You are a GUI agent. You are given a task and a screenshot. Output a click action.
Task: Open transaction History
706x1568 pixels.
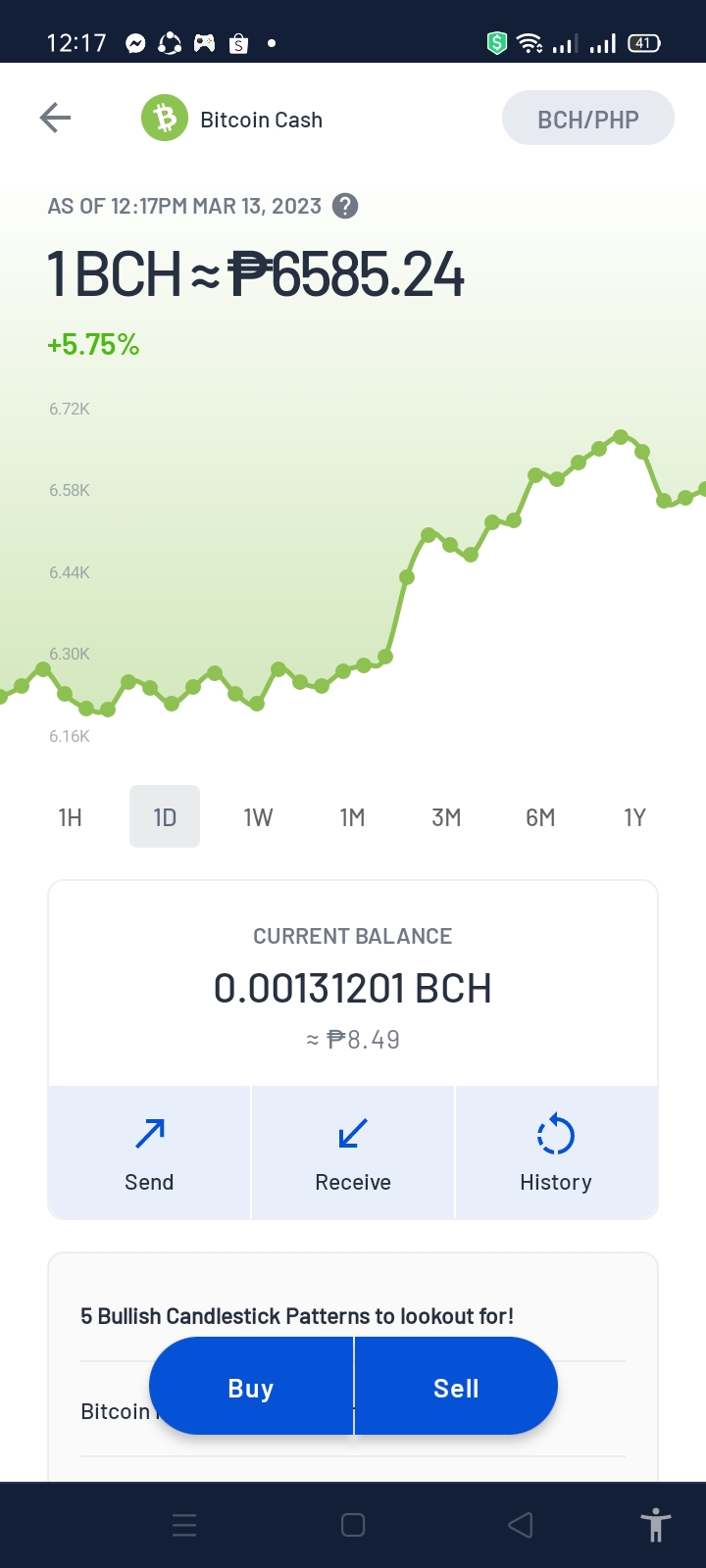tap(556, 1153)
